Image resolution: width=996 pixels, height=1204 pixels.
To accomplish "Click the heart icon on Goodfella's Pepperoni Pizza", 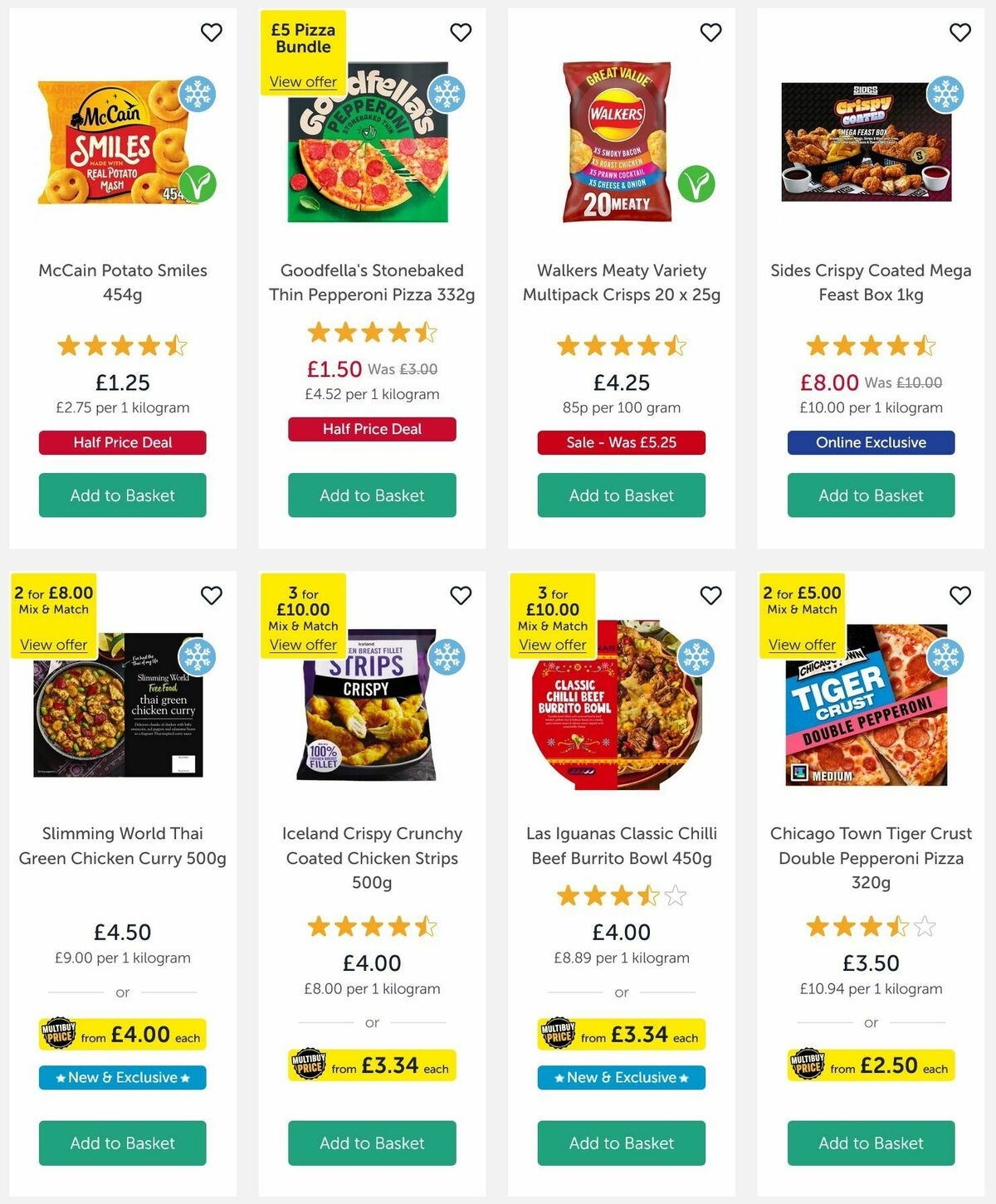I will (461, 32).
